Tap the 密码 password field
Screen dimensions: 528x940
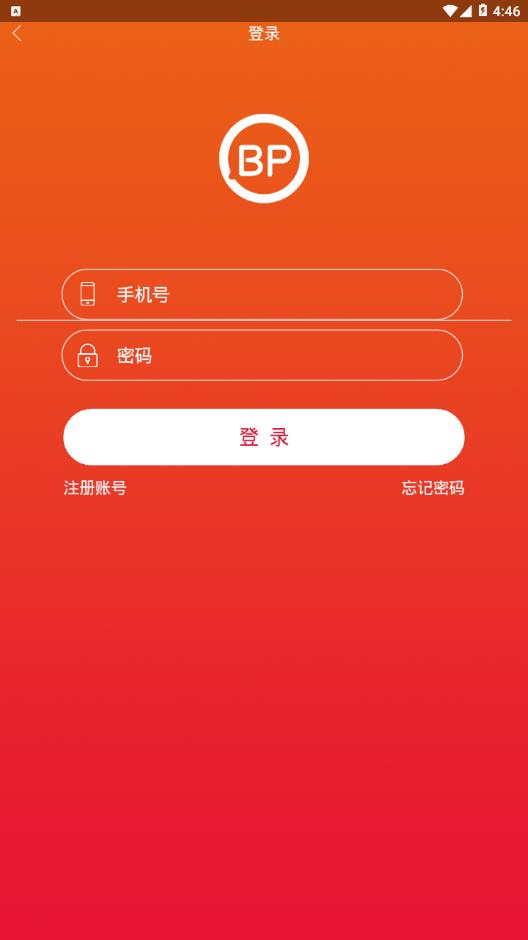262,355
